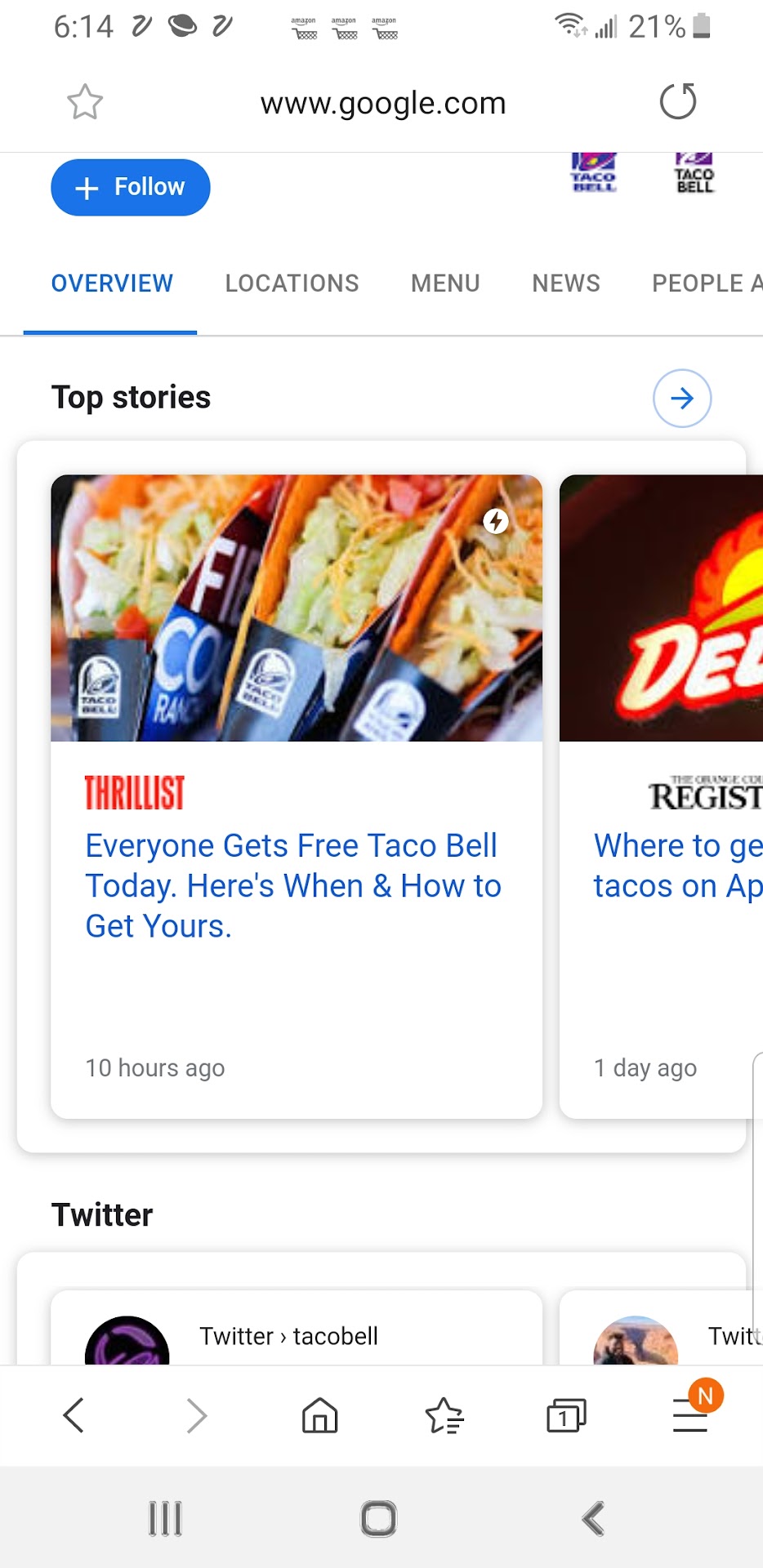Switch to the Locations tab

pyautogui.click(x=292, y=283)
